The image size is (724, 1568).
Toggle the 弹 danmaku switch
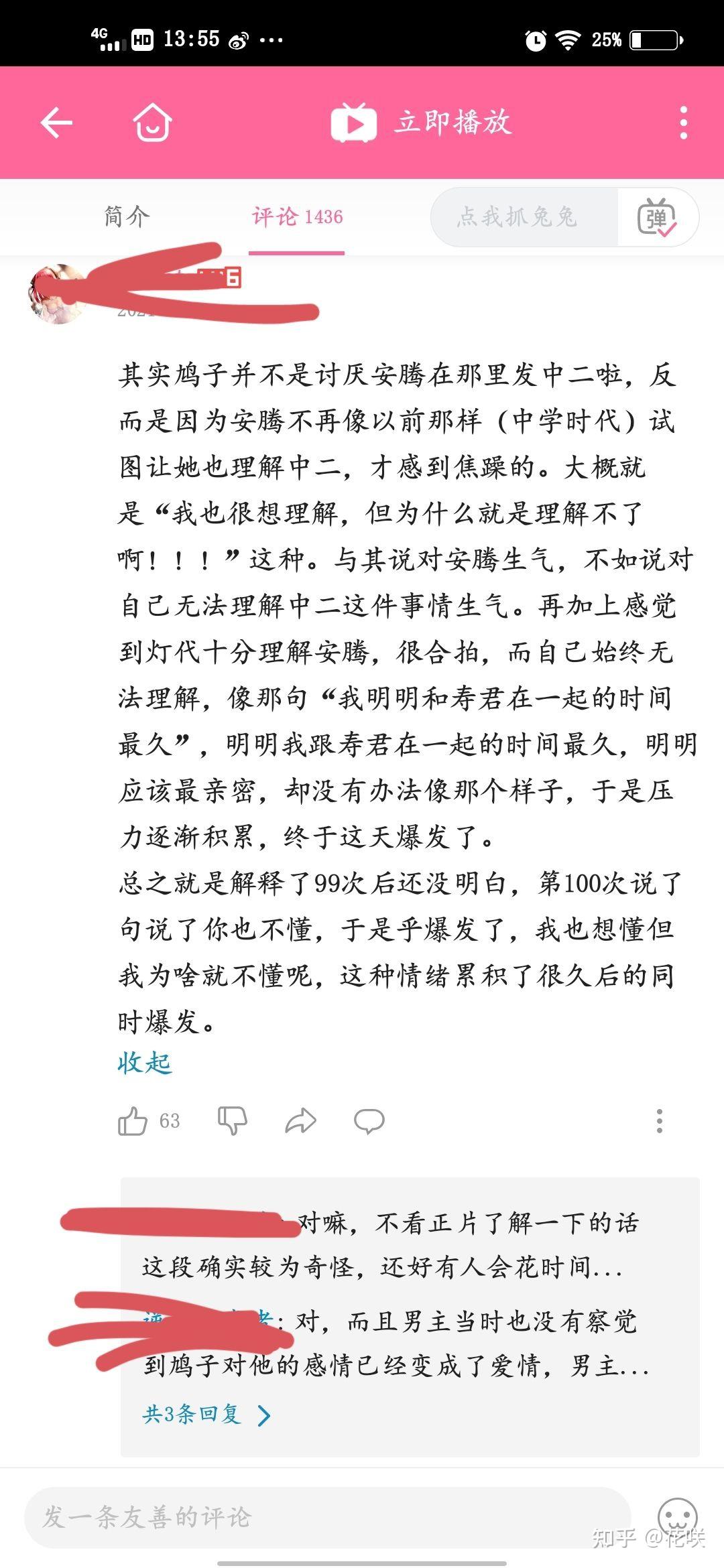click(x=656, y=217)
